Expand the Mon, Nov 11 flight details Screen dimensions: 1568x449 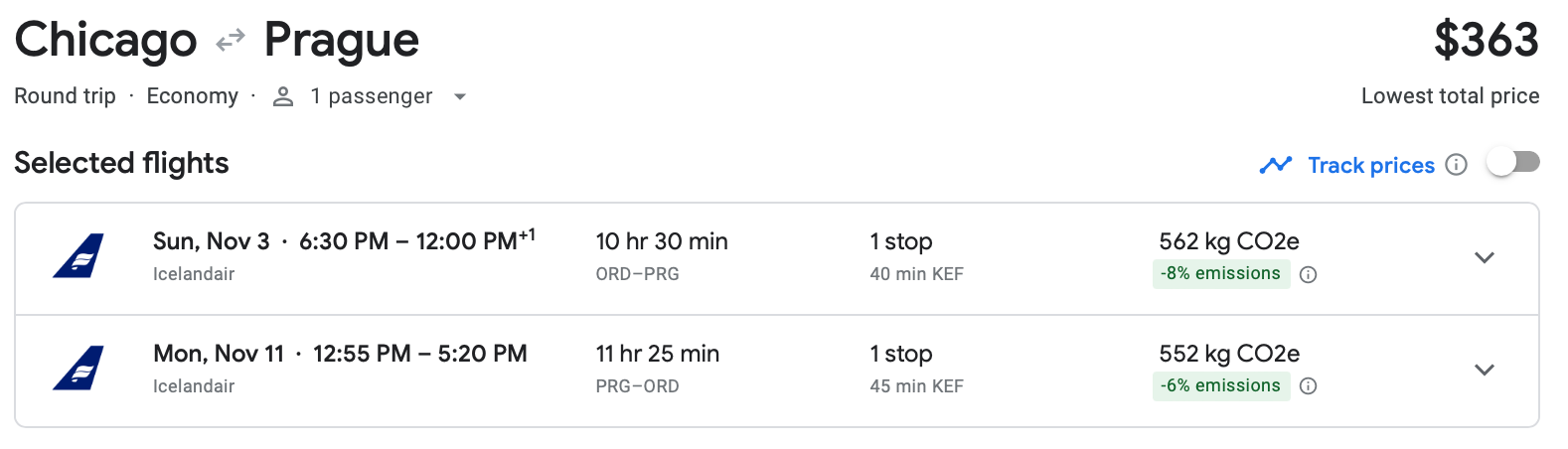pyautogui.click(x=1485, y=371)
